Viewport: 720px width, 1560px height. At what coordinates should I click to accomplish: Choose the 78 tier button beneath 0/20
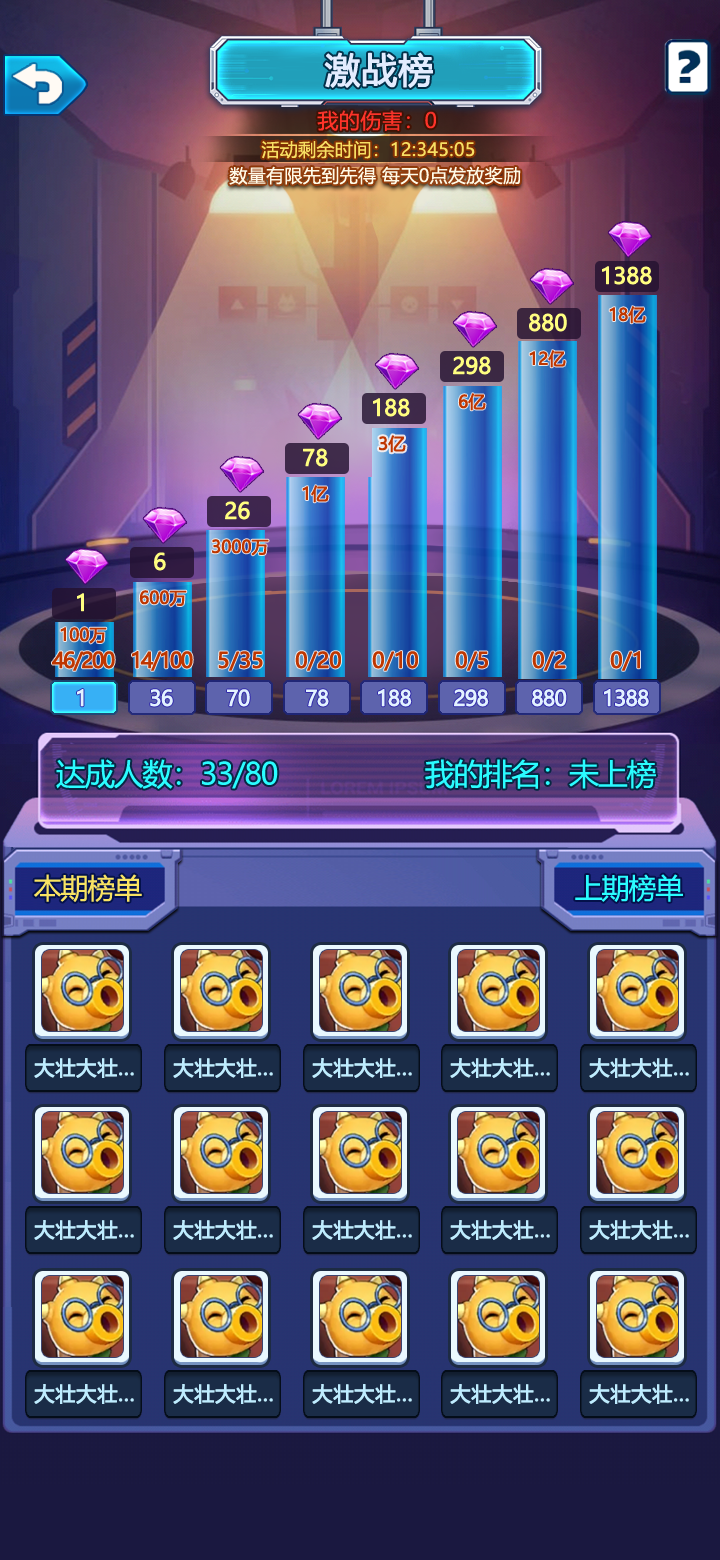pos(317,698)
